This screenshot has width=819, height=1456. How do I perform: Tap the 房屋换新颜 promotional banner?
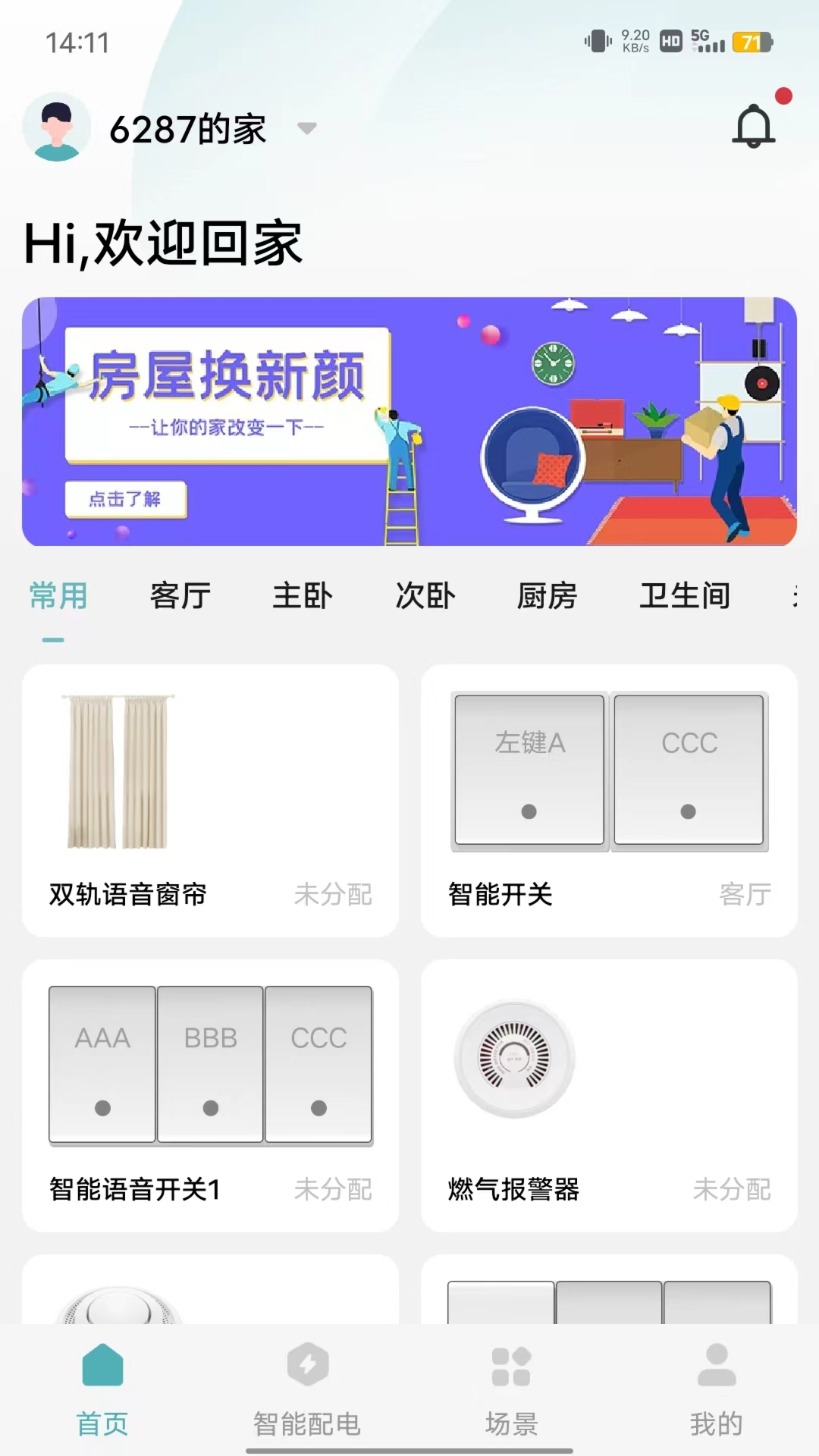tap(409, 421)
